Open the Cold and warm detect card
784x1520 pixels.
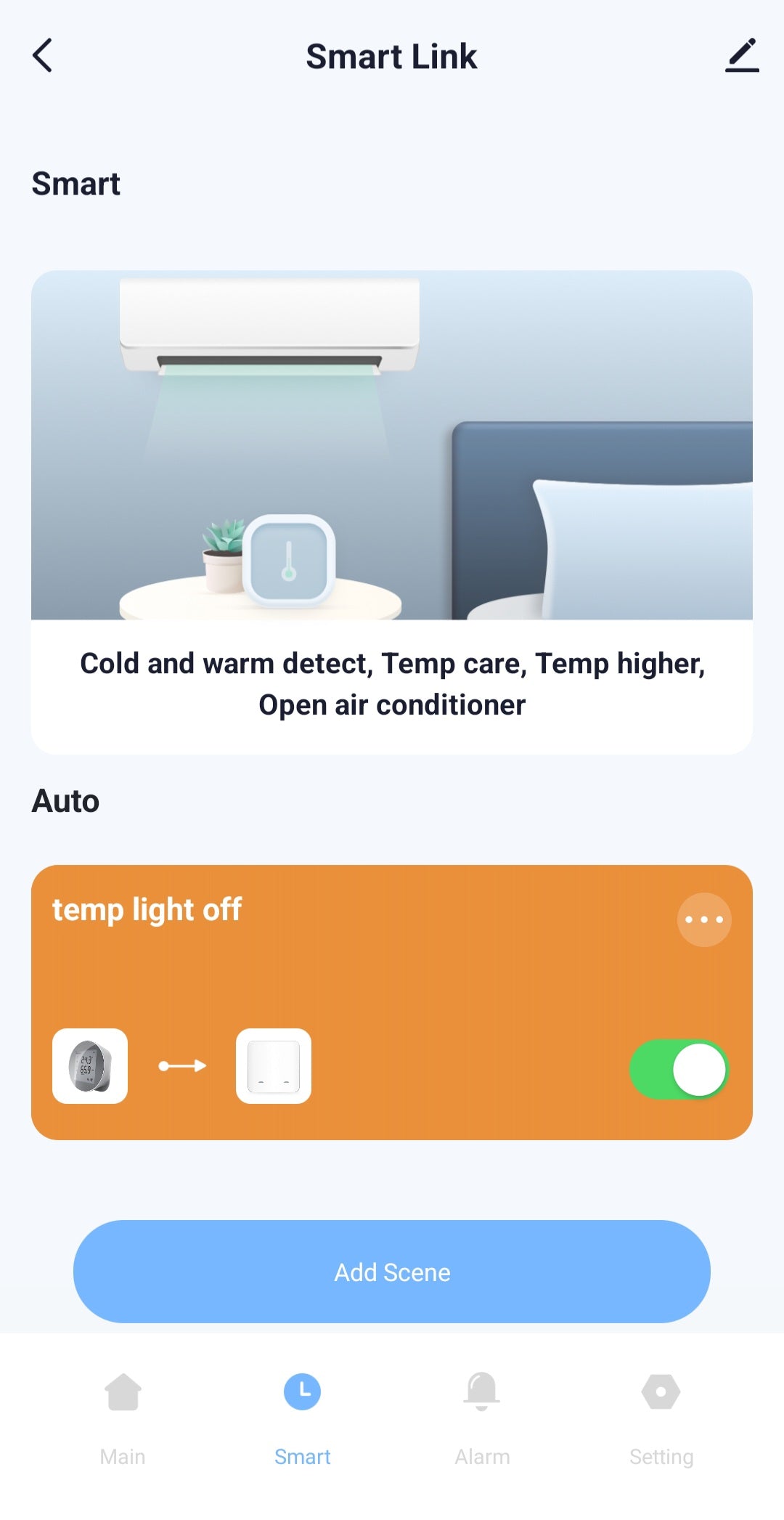coord(392,512)
